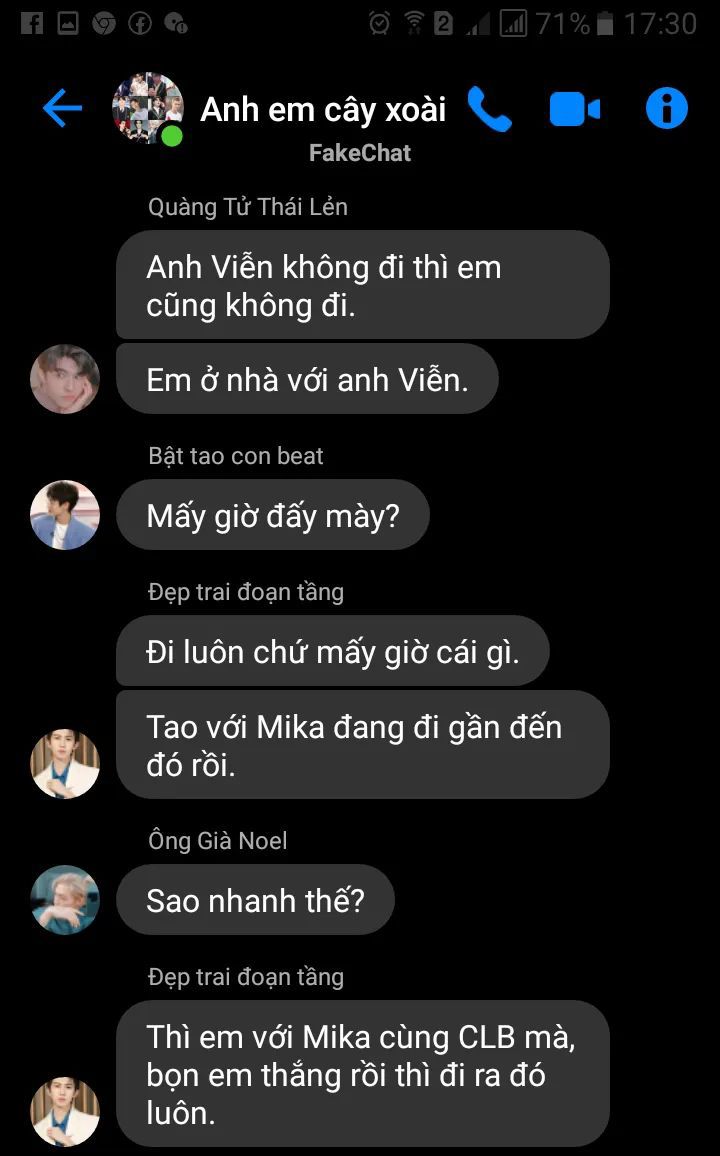720x1156 pixels.
Task: Start a video call with the group
Action: click(574, 109)
